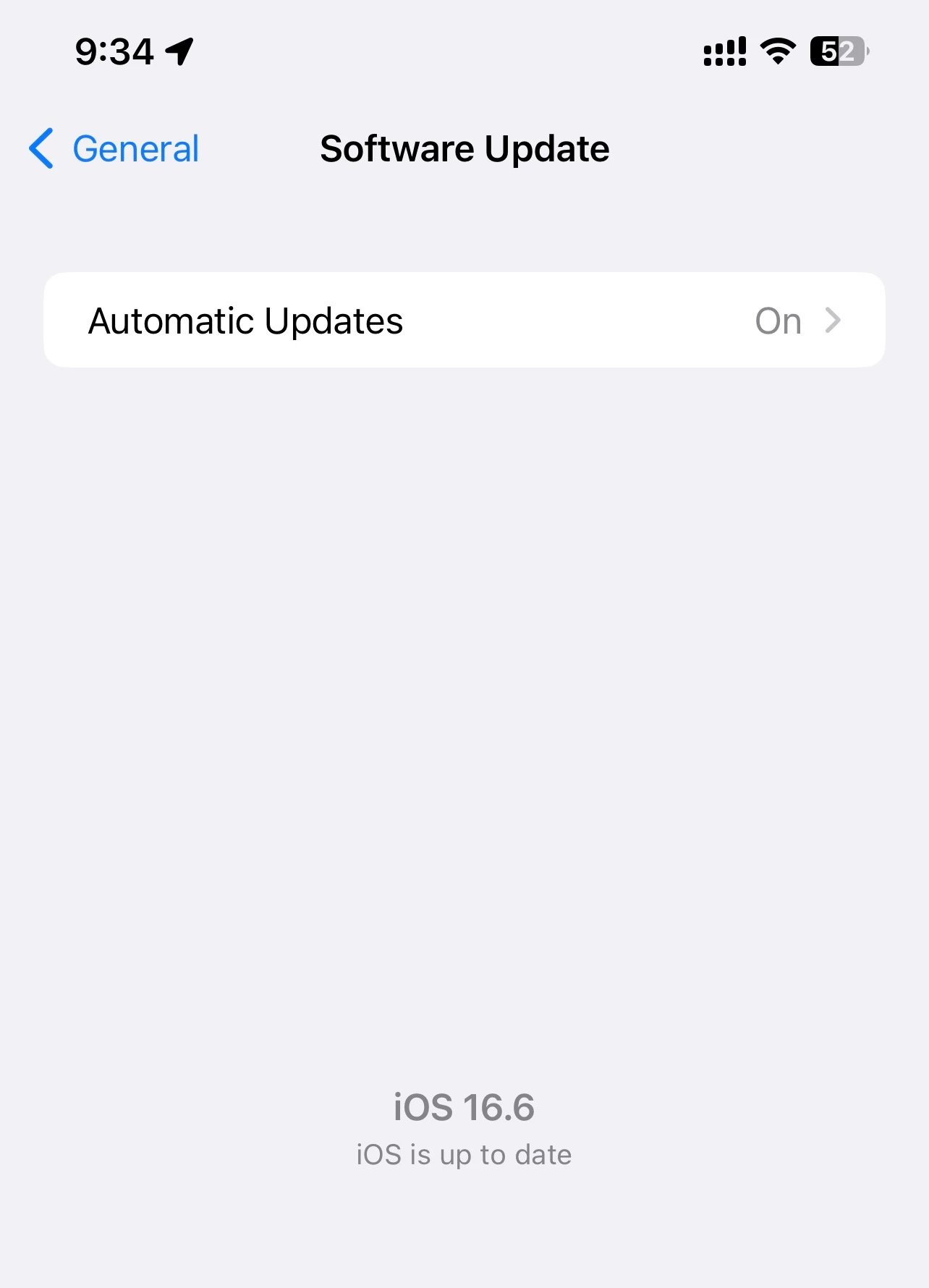Open the Automatic Updates row
Image resolution: width=929 pixels, height=1288 pixels.
[x=464, y=321]
